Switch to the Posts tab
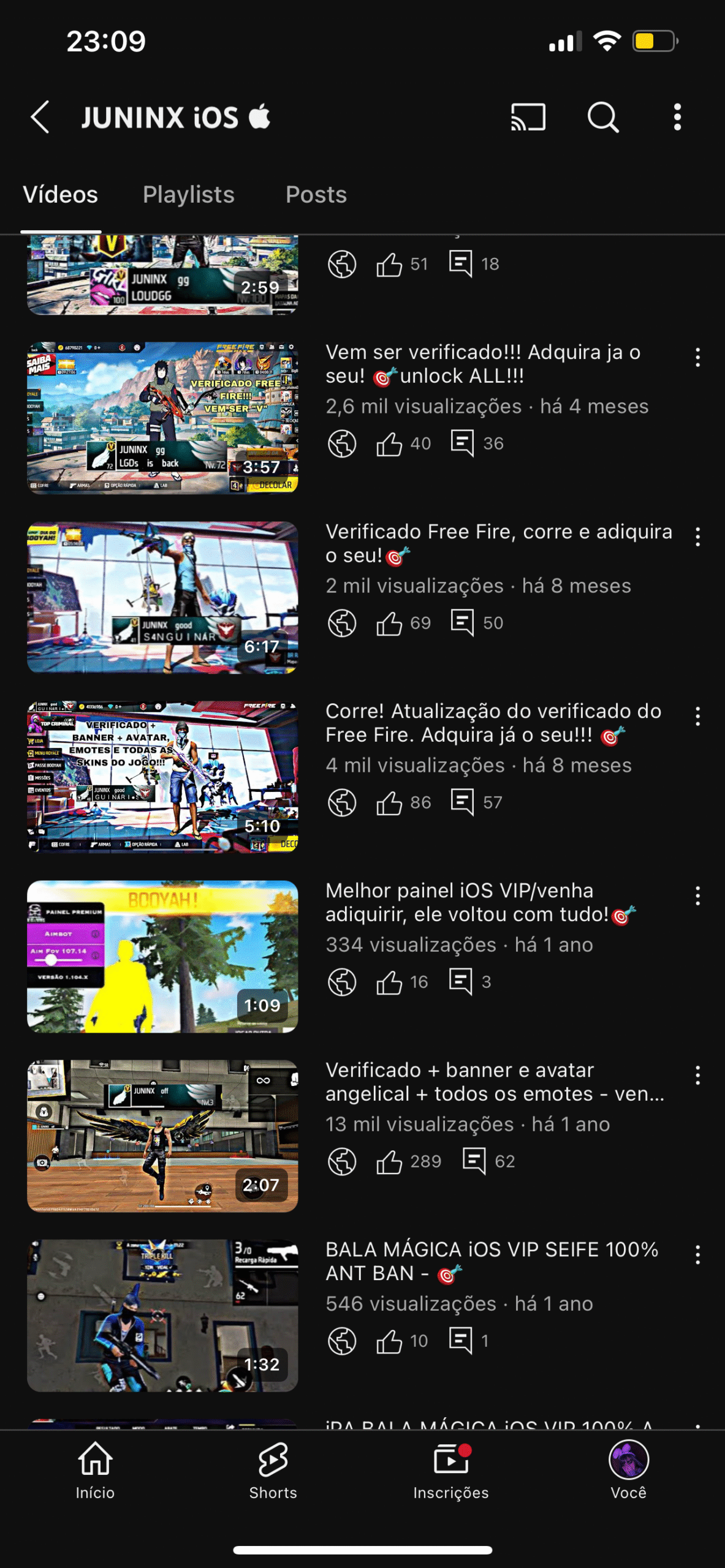Image resolution: width=725 pixels, height=1568 pixels. [316, 195]
